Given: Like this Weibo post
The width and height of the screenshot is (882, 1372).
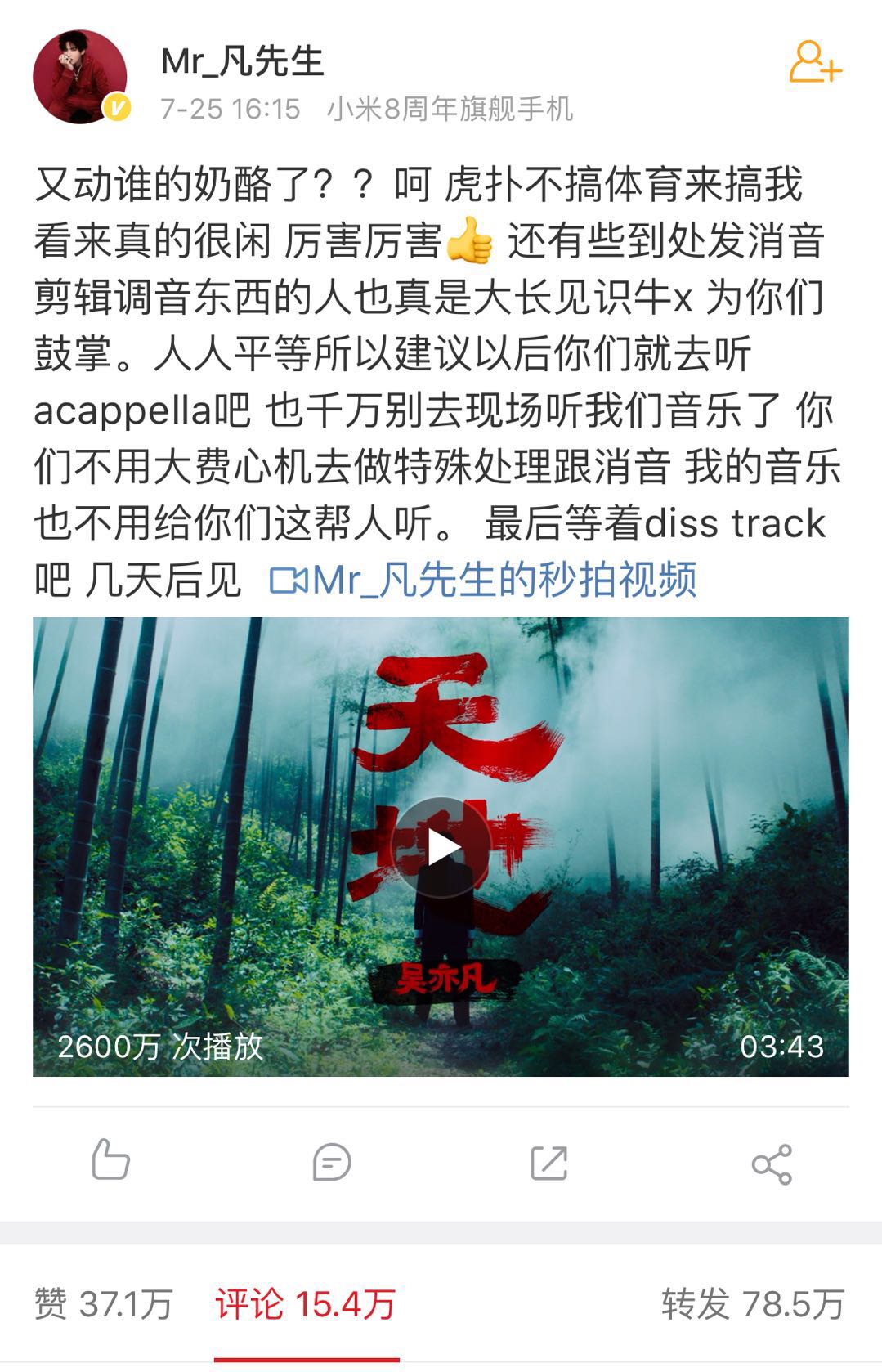Looking at the screenshot, I should [110, 1160].
